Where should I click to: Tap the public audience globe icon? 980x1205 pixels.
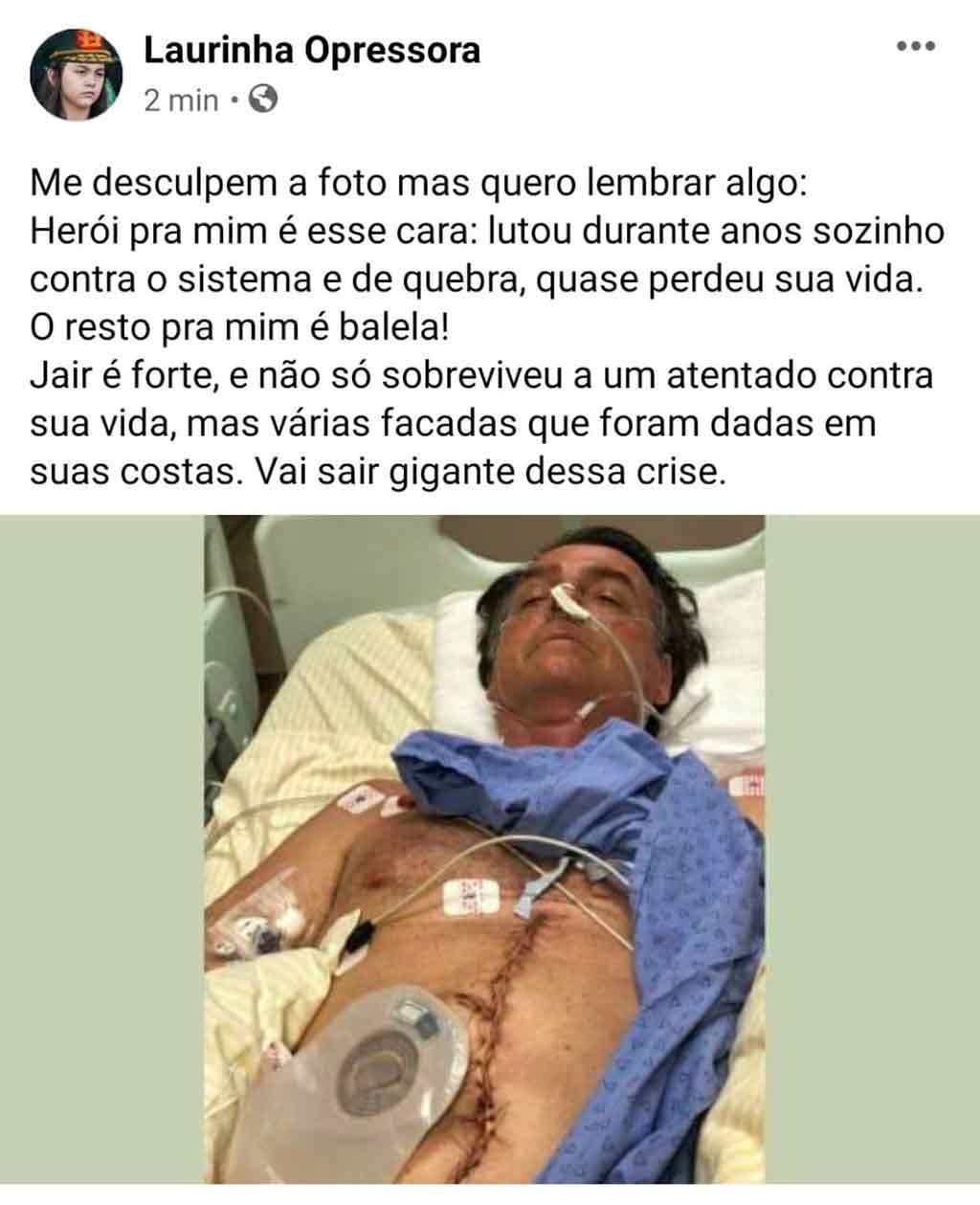tap(263, 99)
